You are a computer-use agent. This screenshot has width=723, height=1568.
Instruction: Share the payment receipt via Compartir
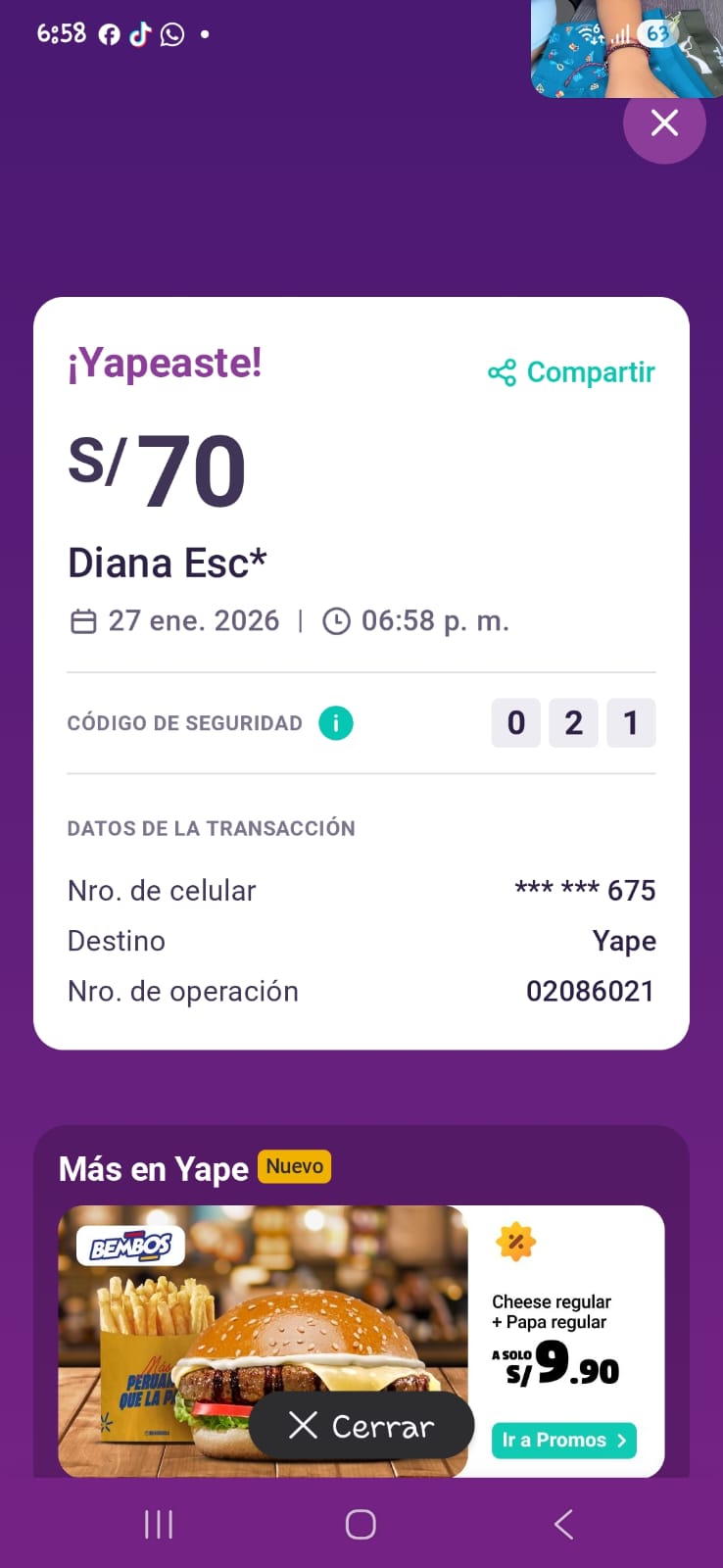[572, 372]
